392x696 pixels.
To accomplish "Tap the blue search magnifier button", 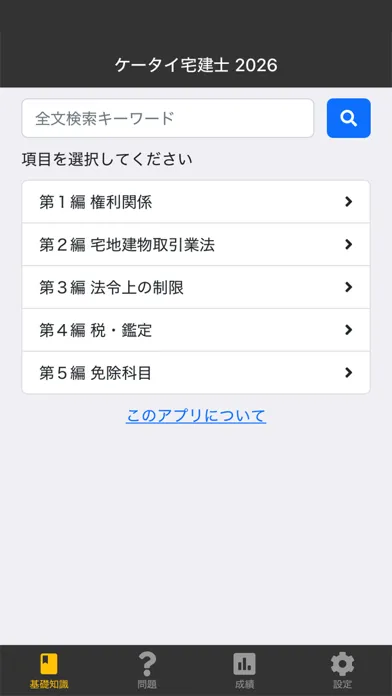I will point(348,118).
